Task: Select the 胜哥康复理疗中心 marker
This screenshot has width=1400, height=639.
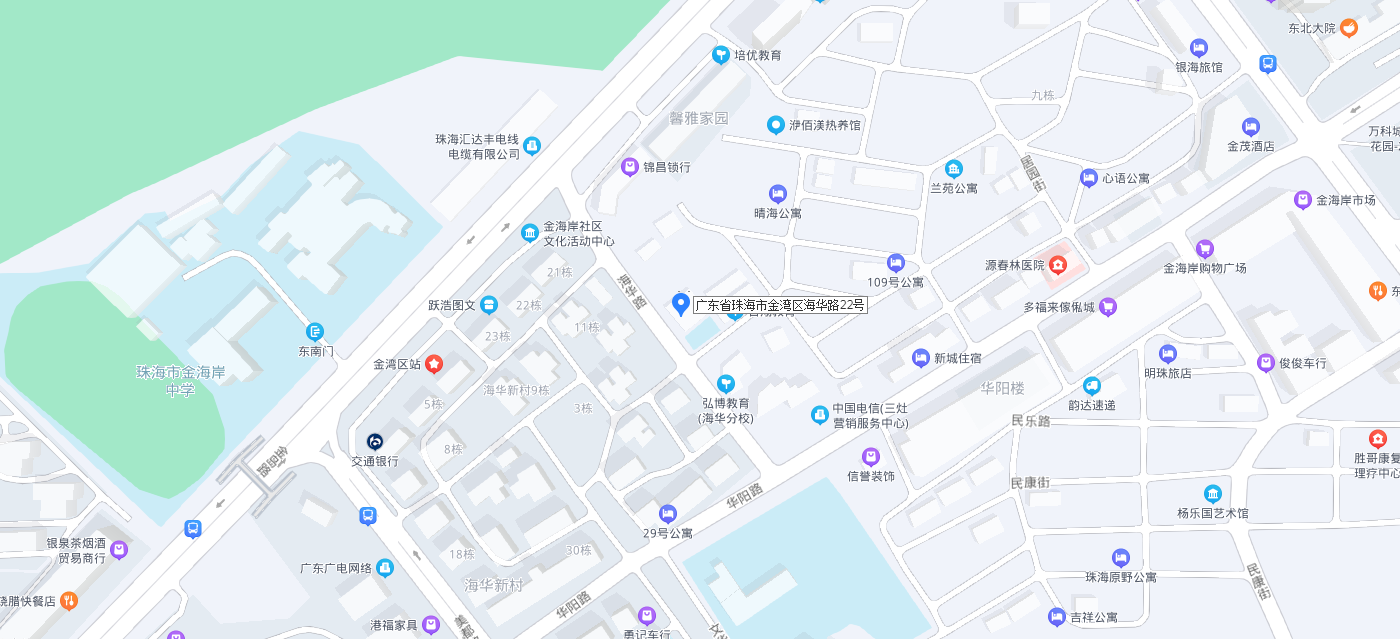Action: [1377, 439]
